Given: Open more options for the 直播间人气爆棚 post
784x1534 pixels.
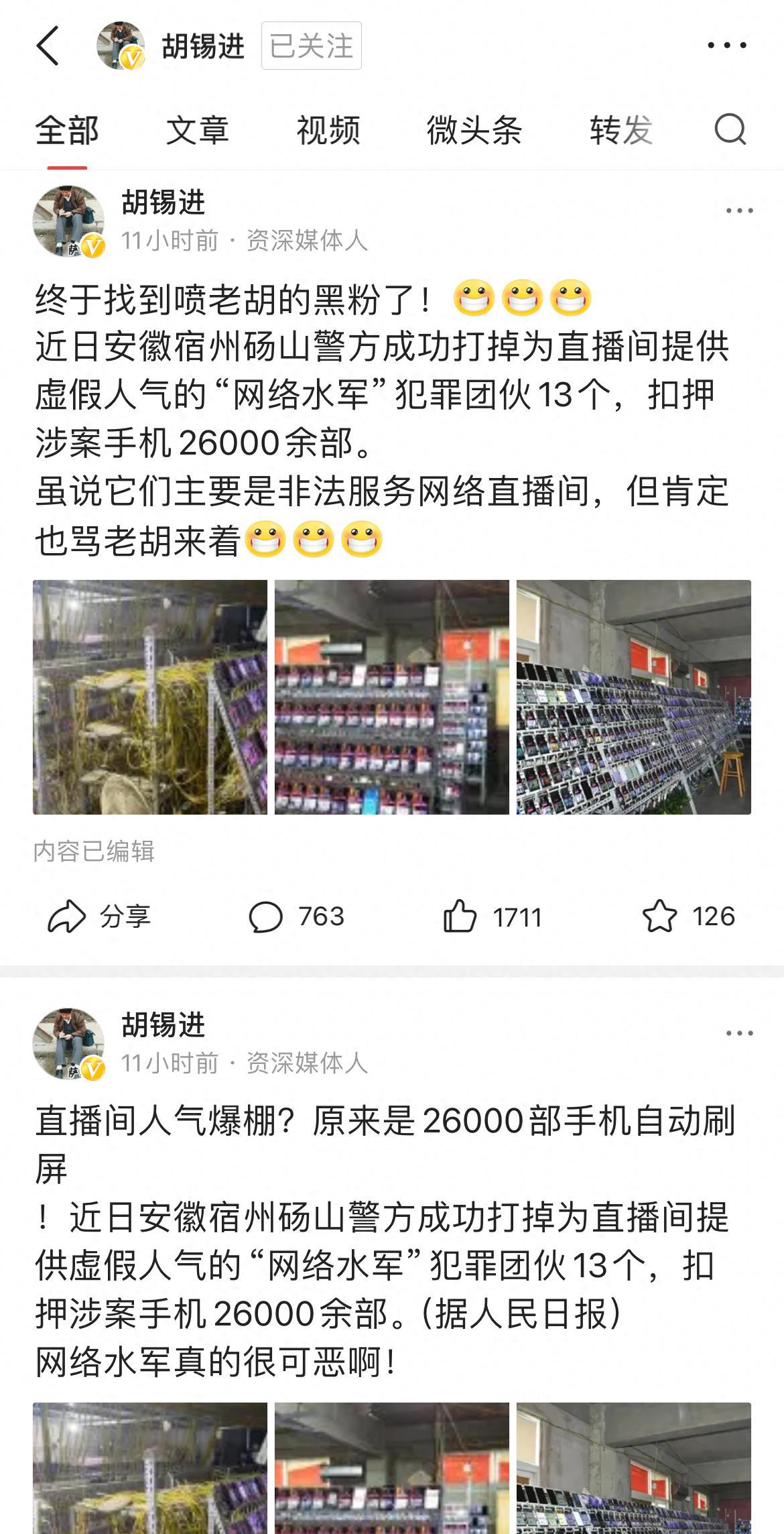Looking at the screenshot, I should [x=739, y=1033].
